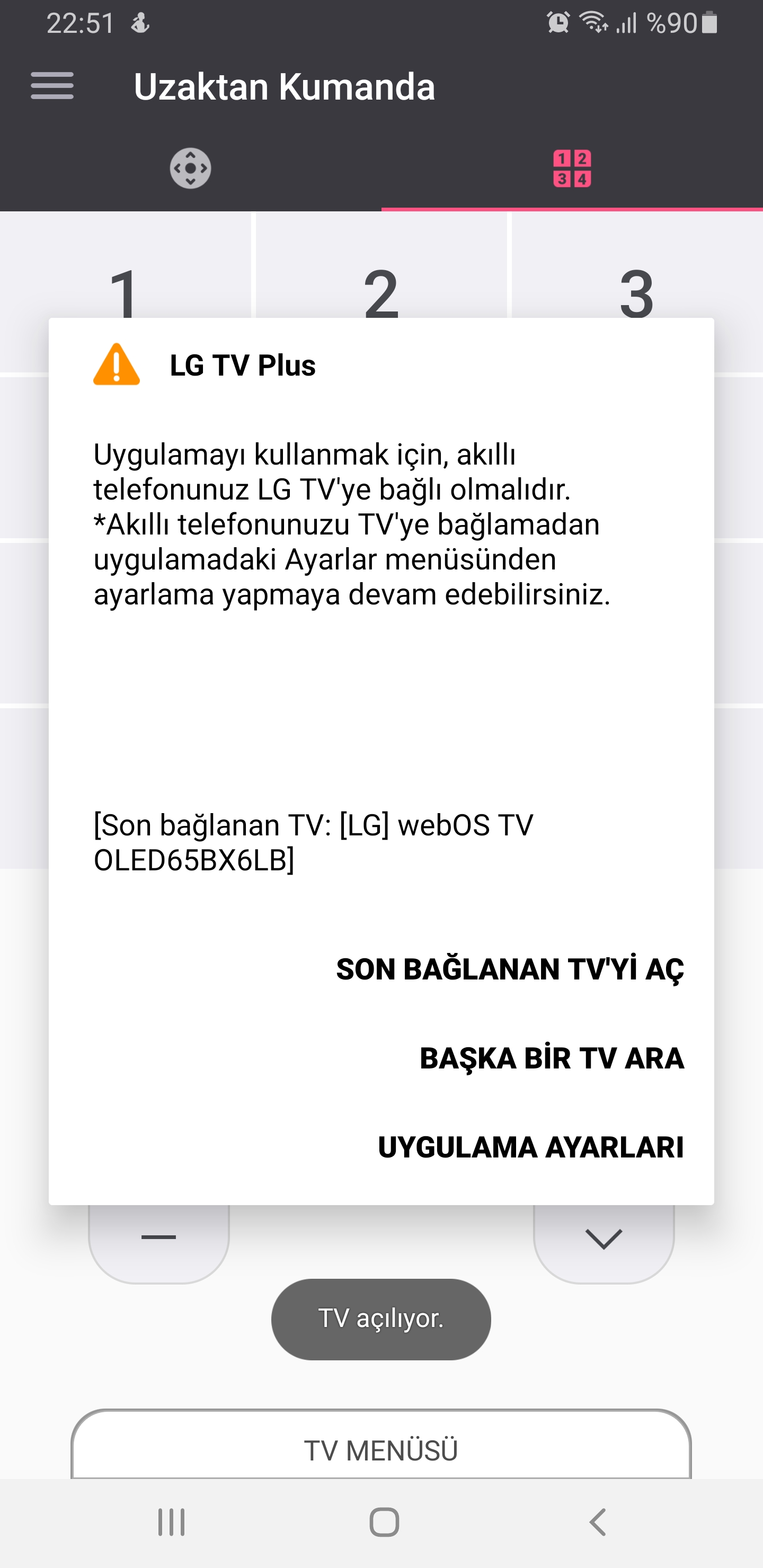Screen dimensions: 763x1568
Task: Open TV MENÜSÜ
Action: coord(381,1450)
